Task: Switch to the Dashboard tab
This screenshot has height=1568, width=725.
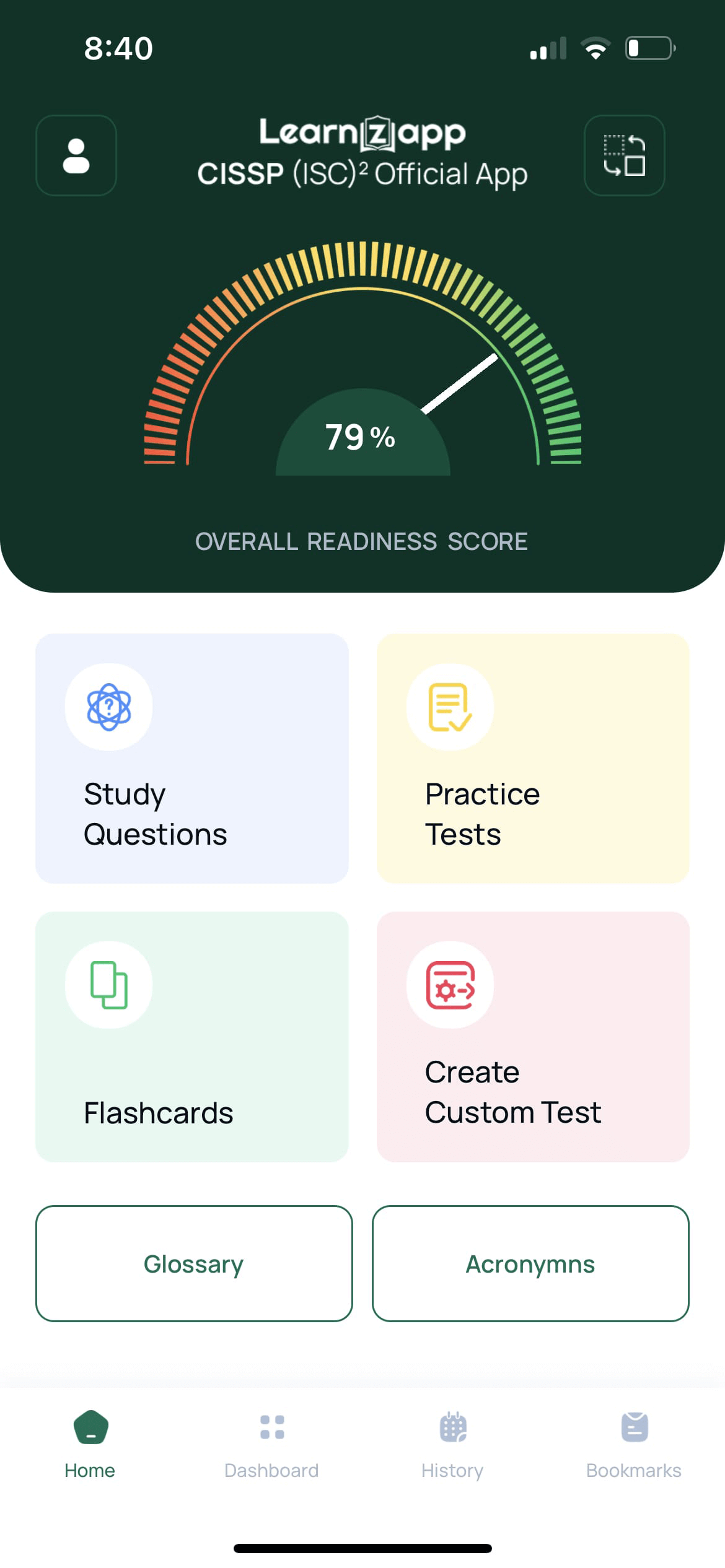Action: (x=271, y=1449)
